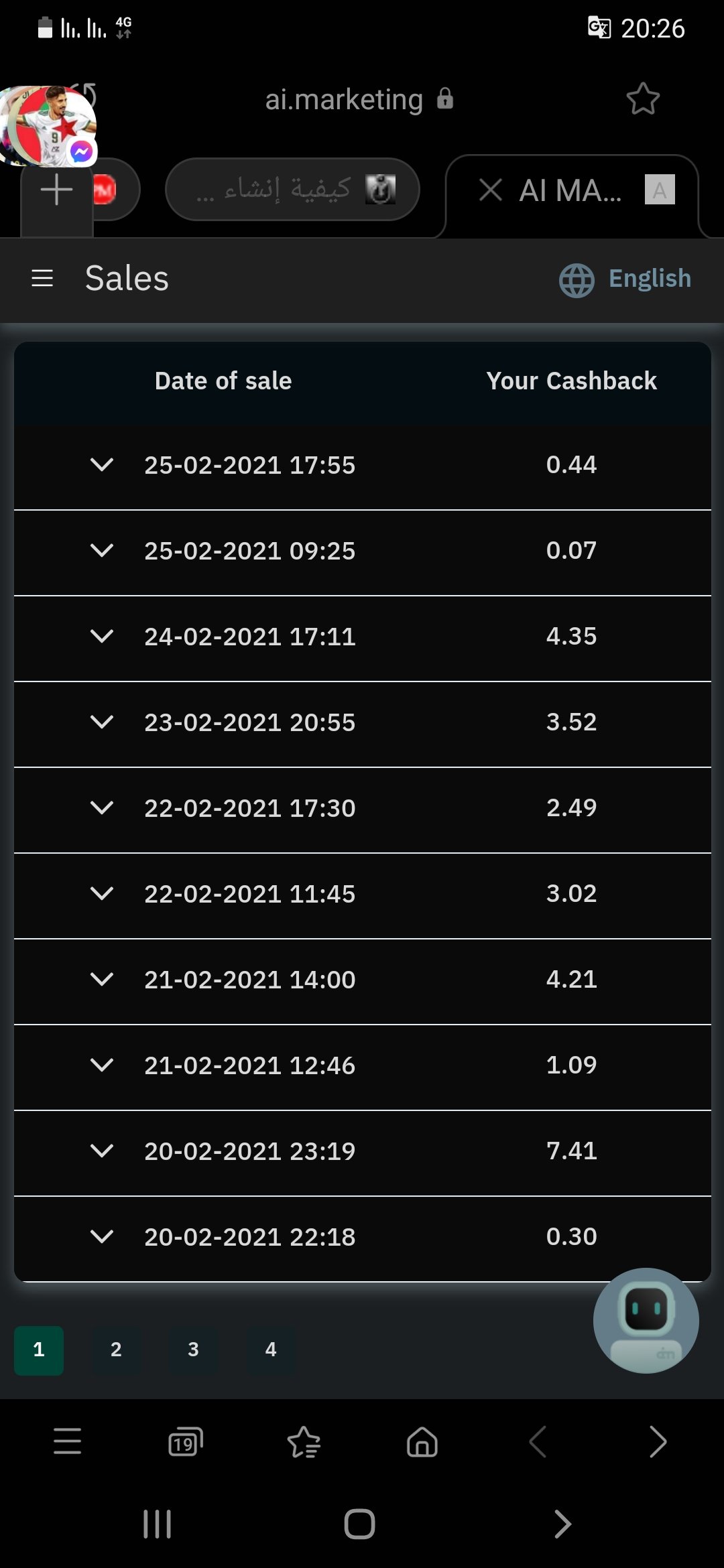Jump to page 4 of sales
The height and width of the screenshot is (1568, 724).
click(x=271, y=1350)
